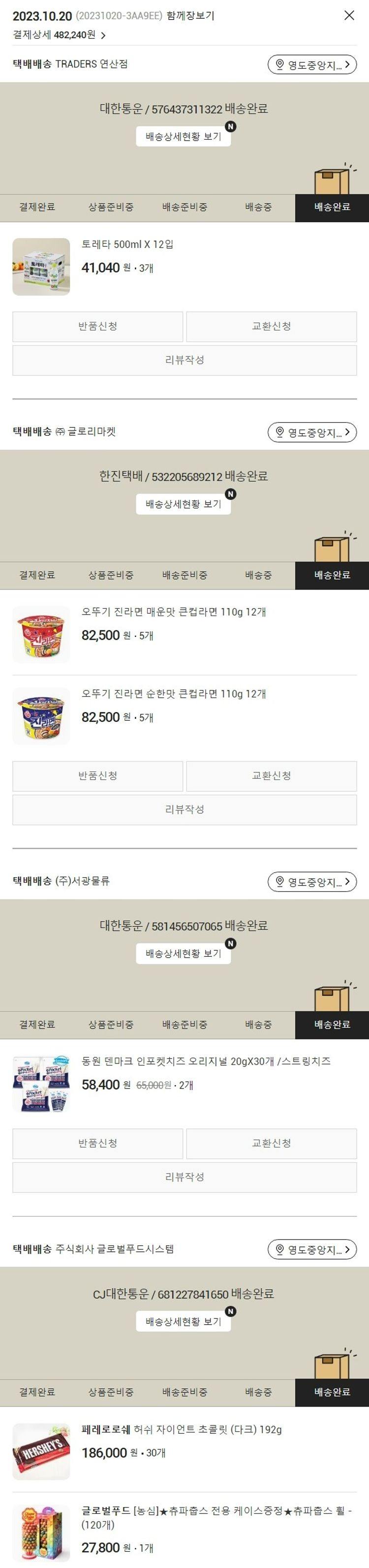Close the order detail page
The height and width of the screenshot is (1568, 369).
click(x=349, y=15)
